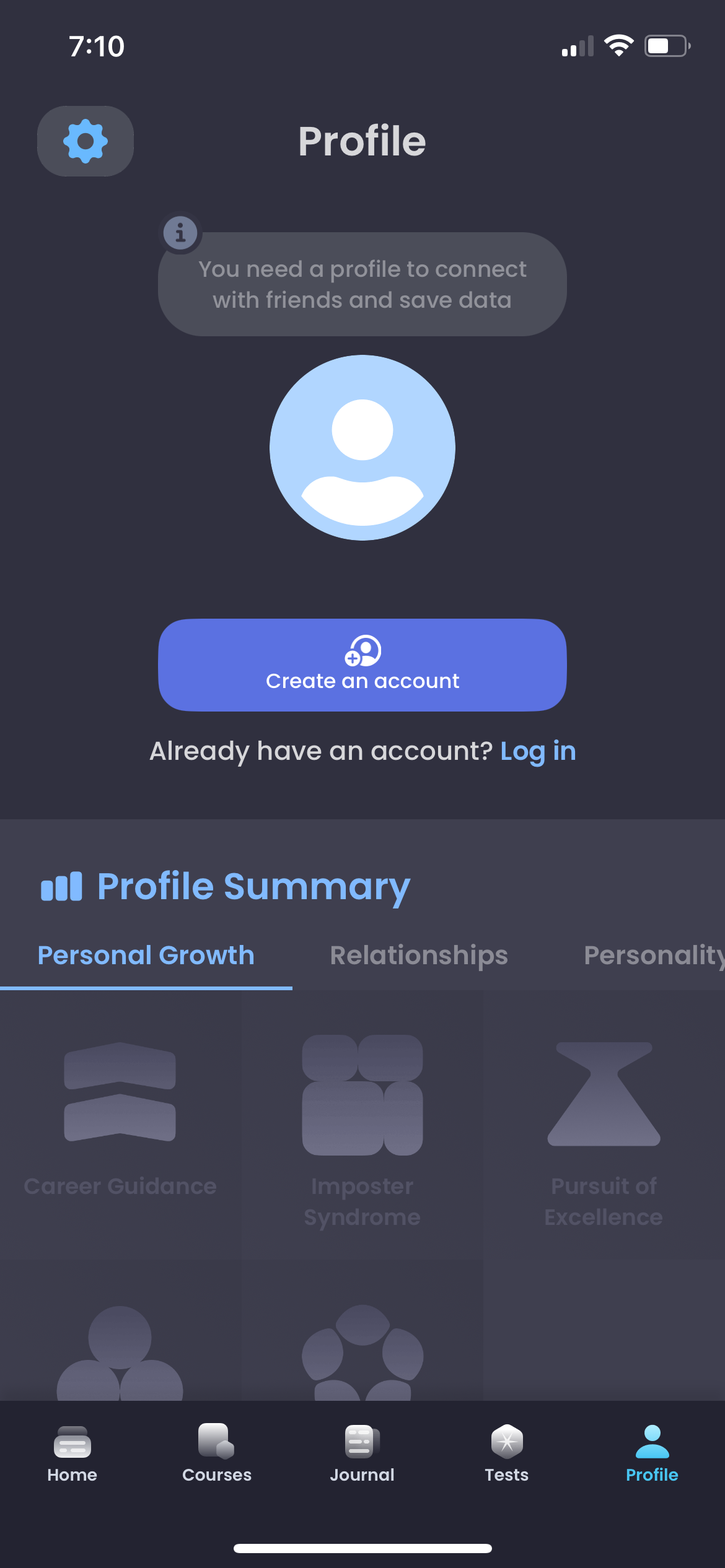Click the bar chart icon beside Profile Summary

(x=62, y=887)
